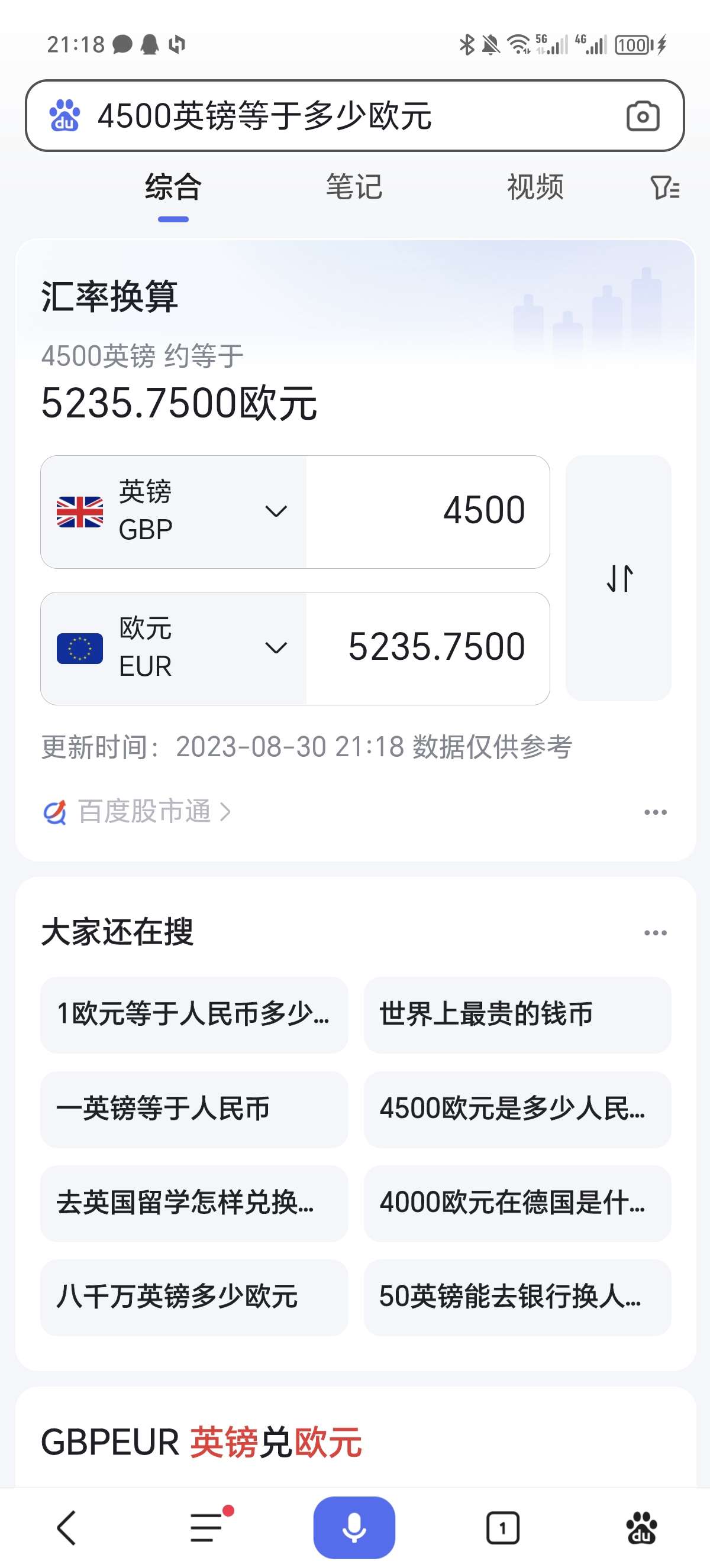
Task: Open the tabs switcher showing 1
Action: point(502,1527)
